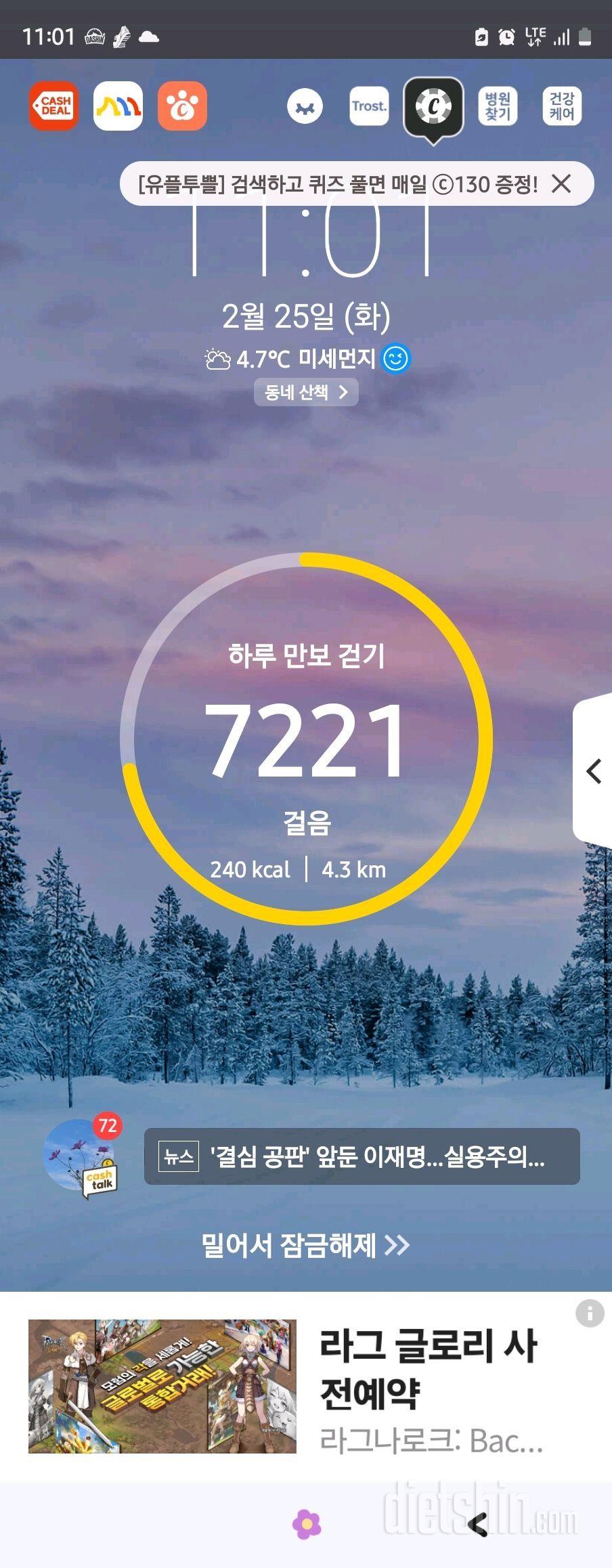This screenshot has width=612, height=1568.
Task: Open the Trost app shortcut
Action: coord(369,106)
